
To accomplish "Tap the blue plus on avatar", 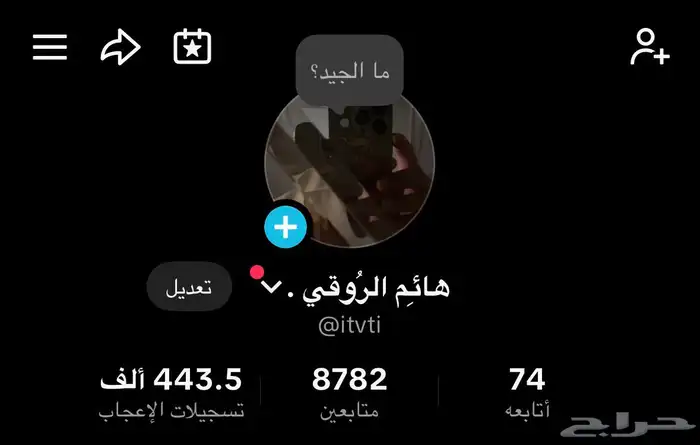I will (286, 227).
